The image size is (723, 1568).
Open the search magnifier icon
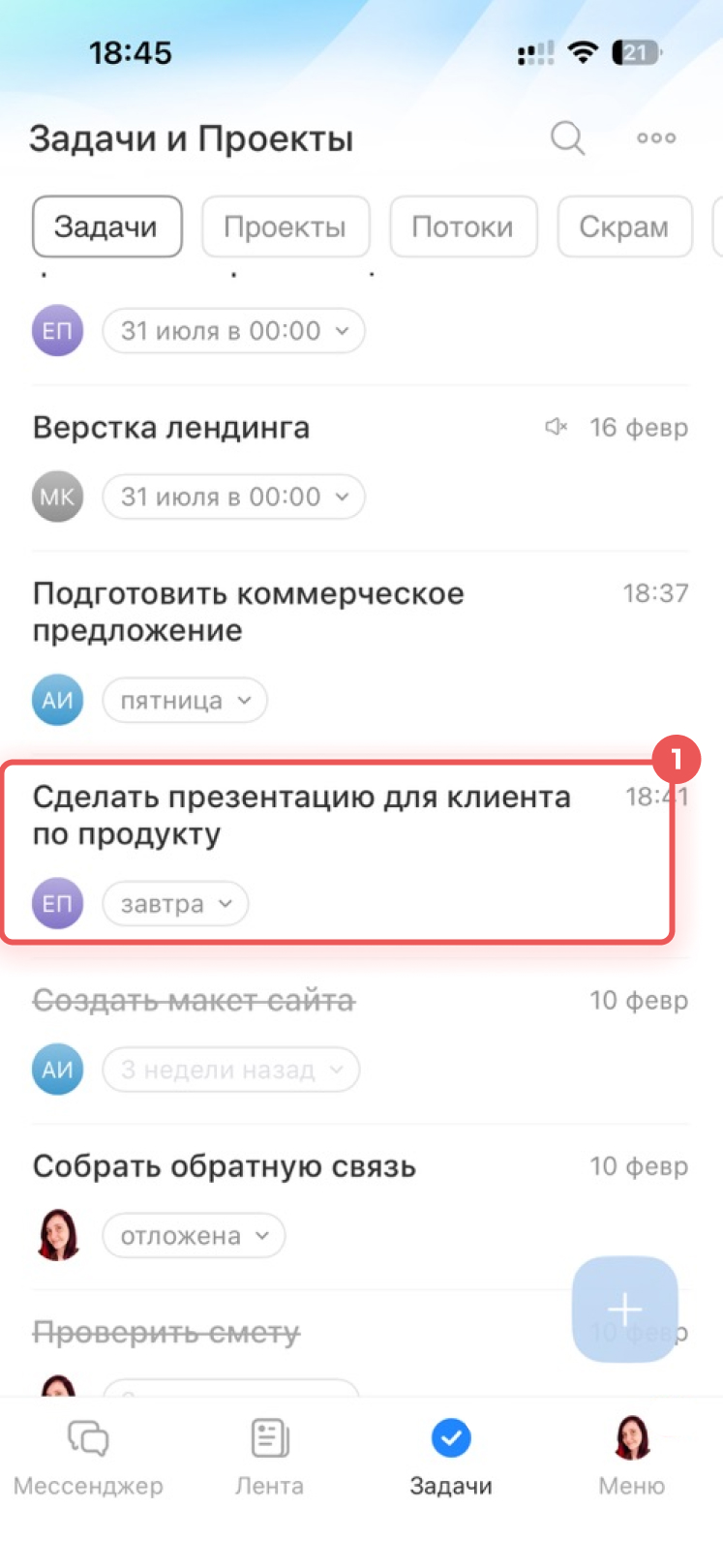click(x=567, y=138)
